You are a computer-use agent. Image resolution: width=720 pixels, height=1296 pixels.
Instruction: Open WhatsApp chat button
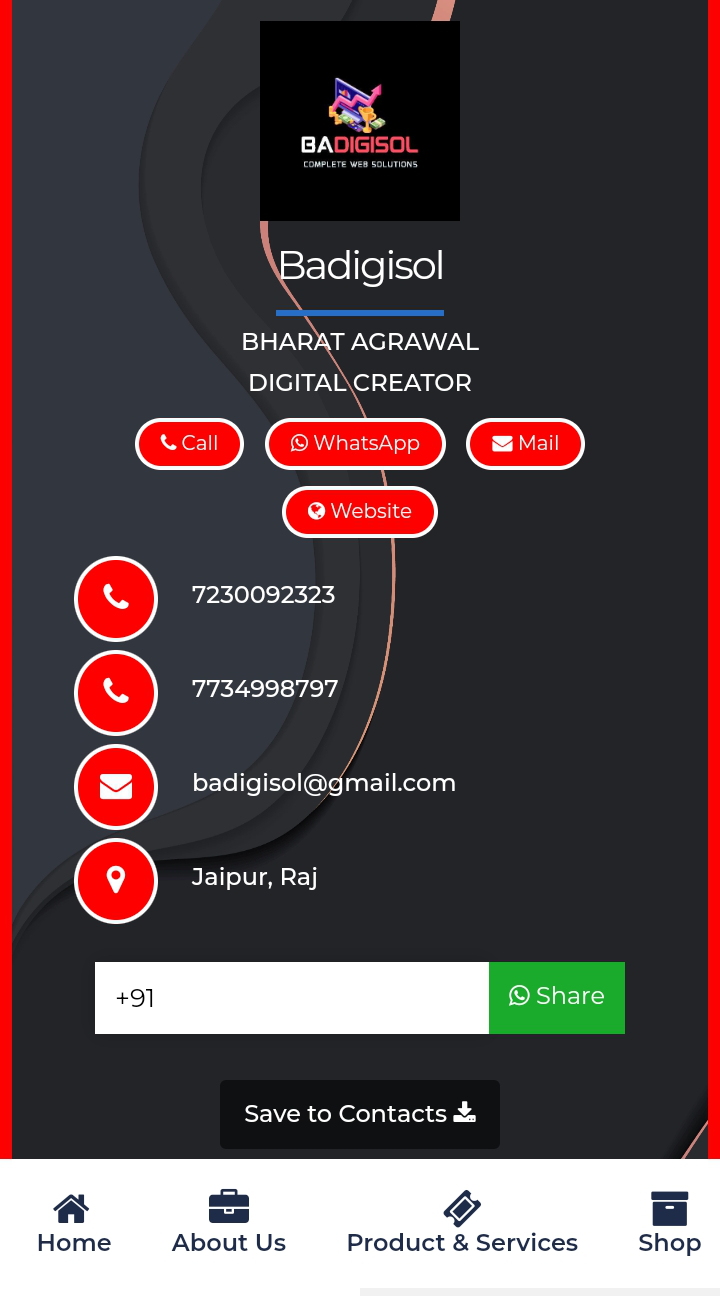(x=355, y=444)
